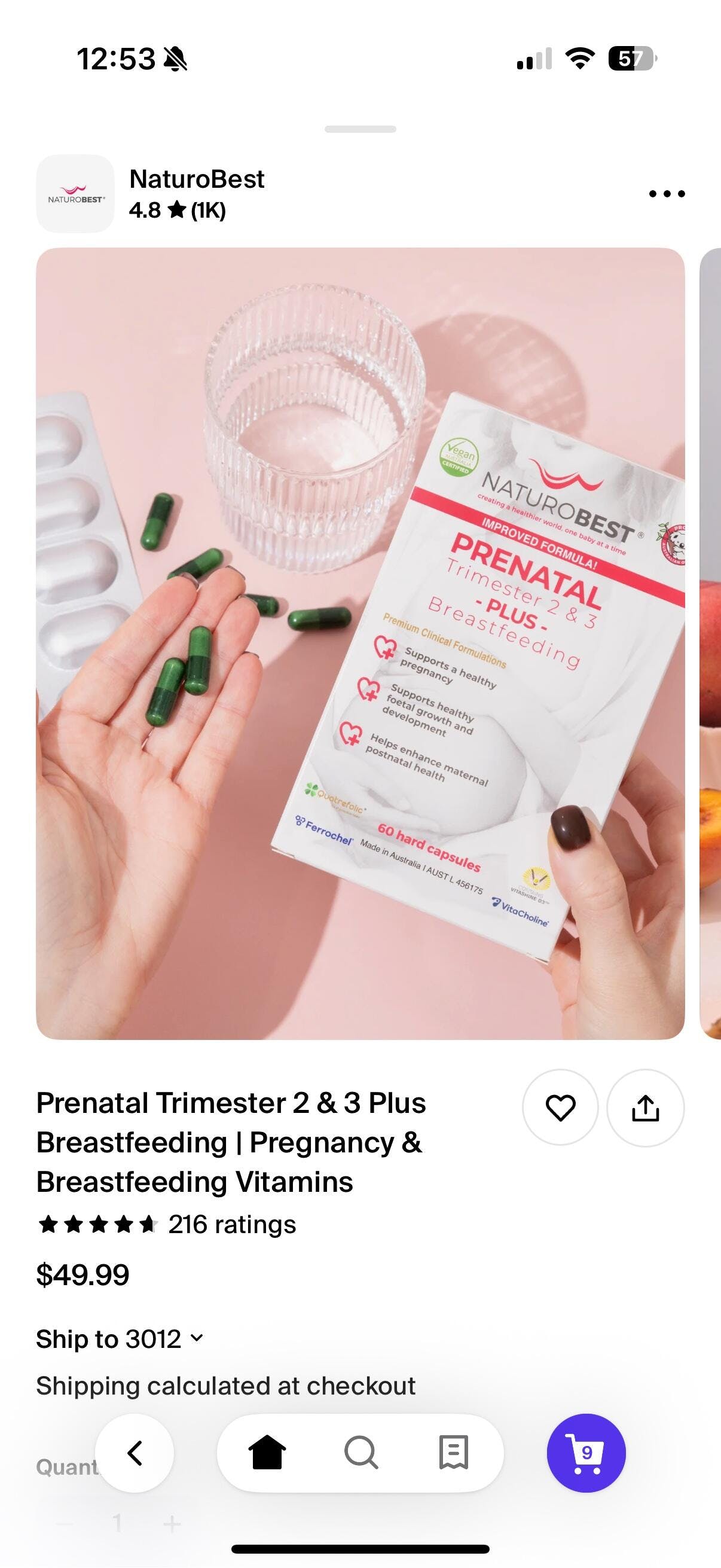Go back using the arrow button
Image resolution: width=721 pixels, height=1568 pixels.
pos(135,1453)
